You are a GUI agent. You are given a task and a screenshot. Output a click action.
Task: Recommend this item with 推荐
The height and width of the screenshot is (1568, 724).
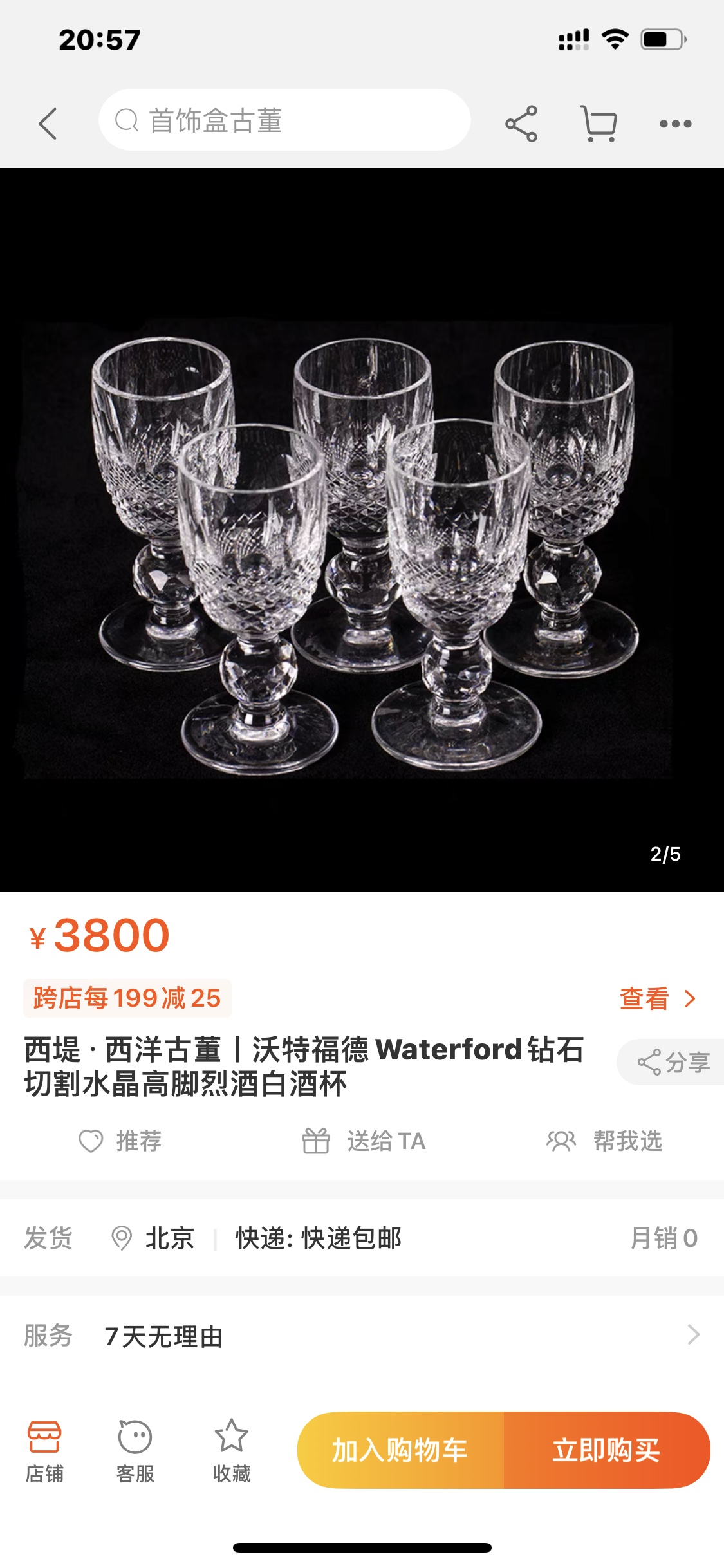click(x=120, y=1141)
